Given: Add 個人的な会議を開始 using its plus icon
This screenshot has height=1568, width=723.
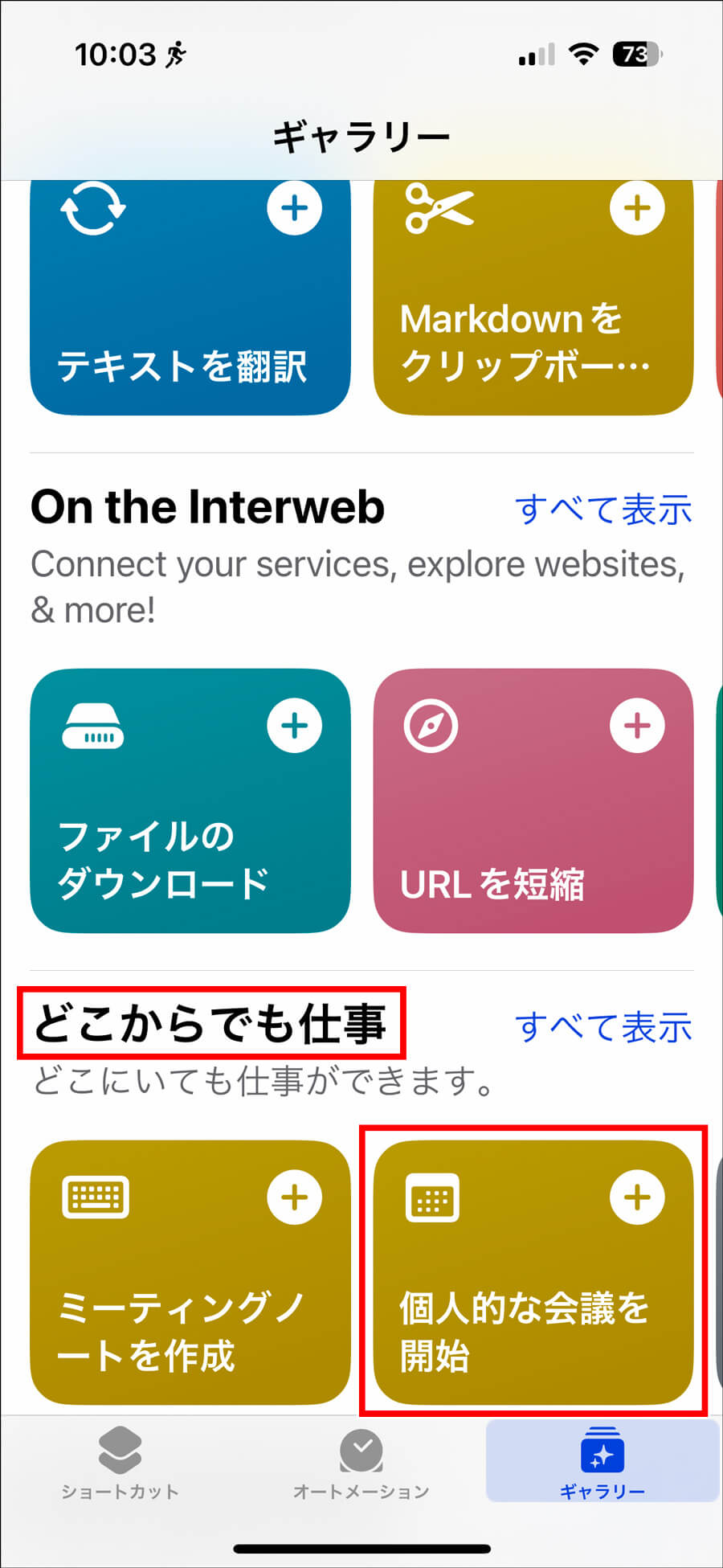Looking at the screenshot, I should (637, 1197).
